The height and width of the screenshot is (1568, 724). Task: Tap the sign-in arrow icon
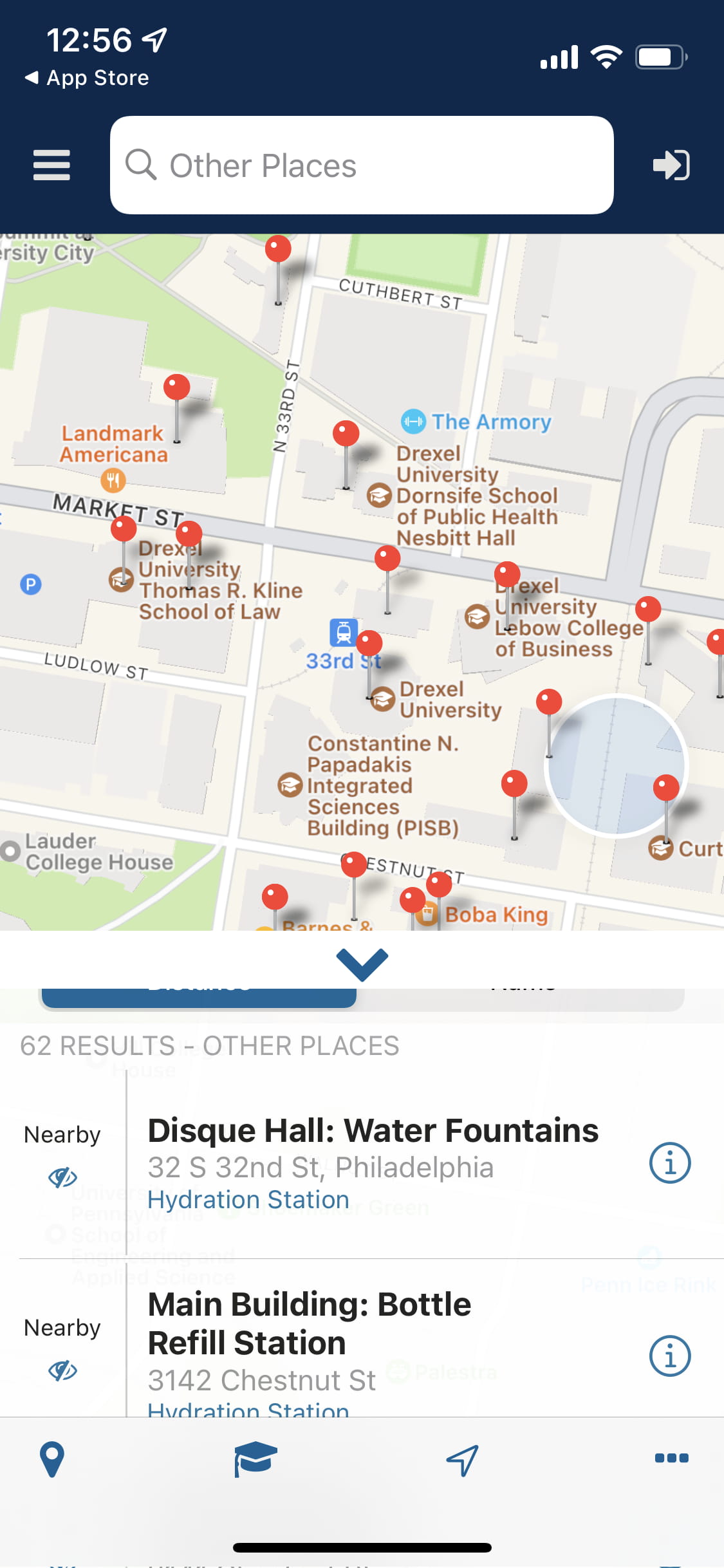671,165
